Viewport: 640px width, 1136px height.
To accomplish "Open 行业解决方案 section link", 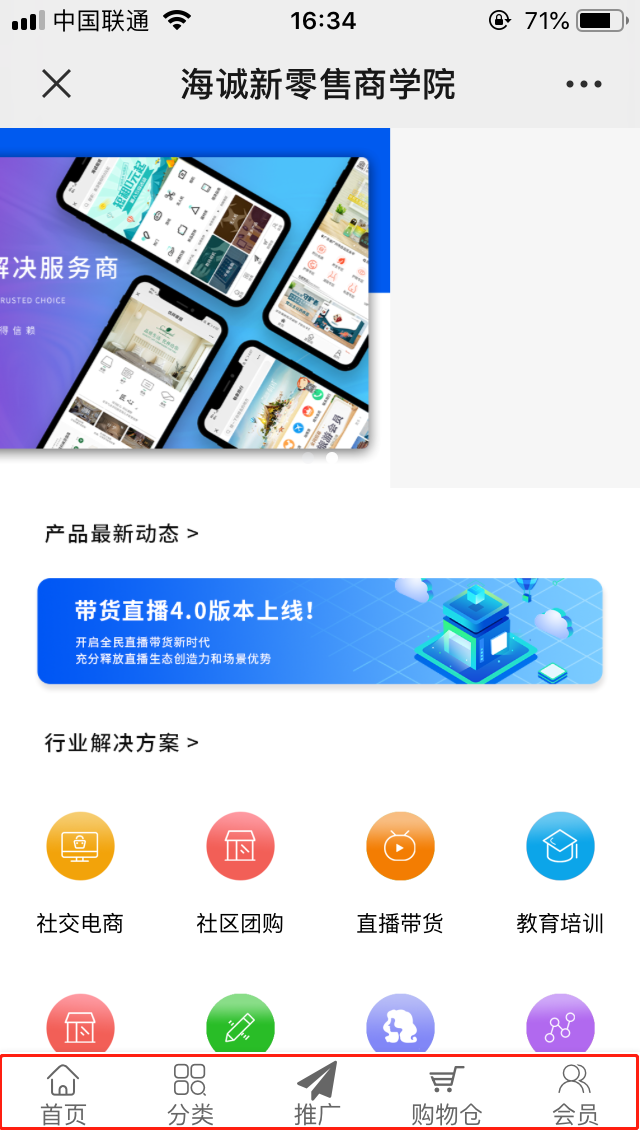I will click(x=122, y=743).
